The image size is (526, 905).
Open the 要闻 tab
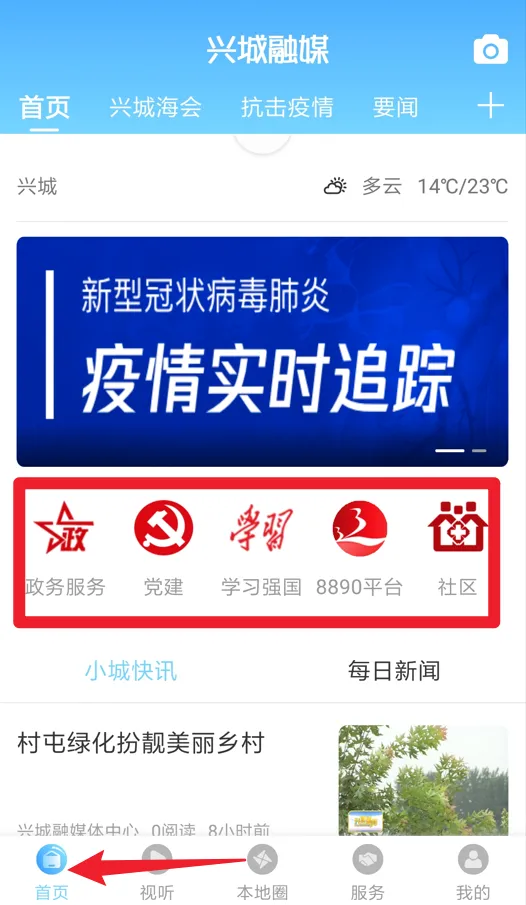[x=396, y=107]
